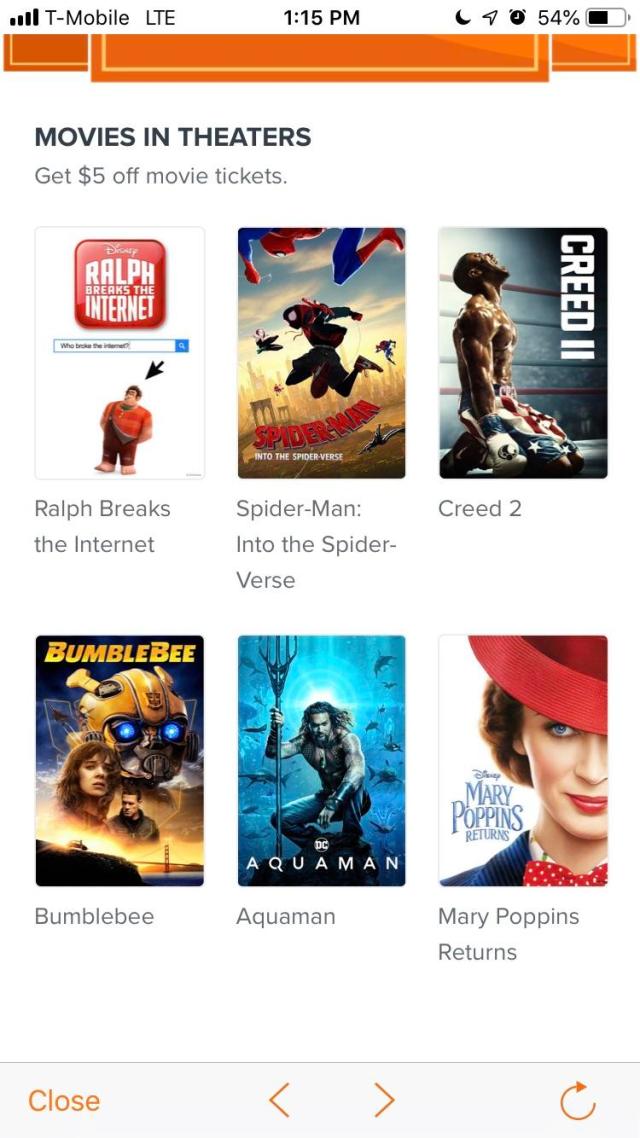
Task: Reload the page with the refresh icon
Action: point(578,1101)
